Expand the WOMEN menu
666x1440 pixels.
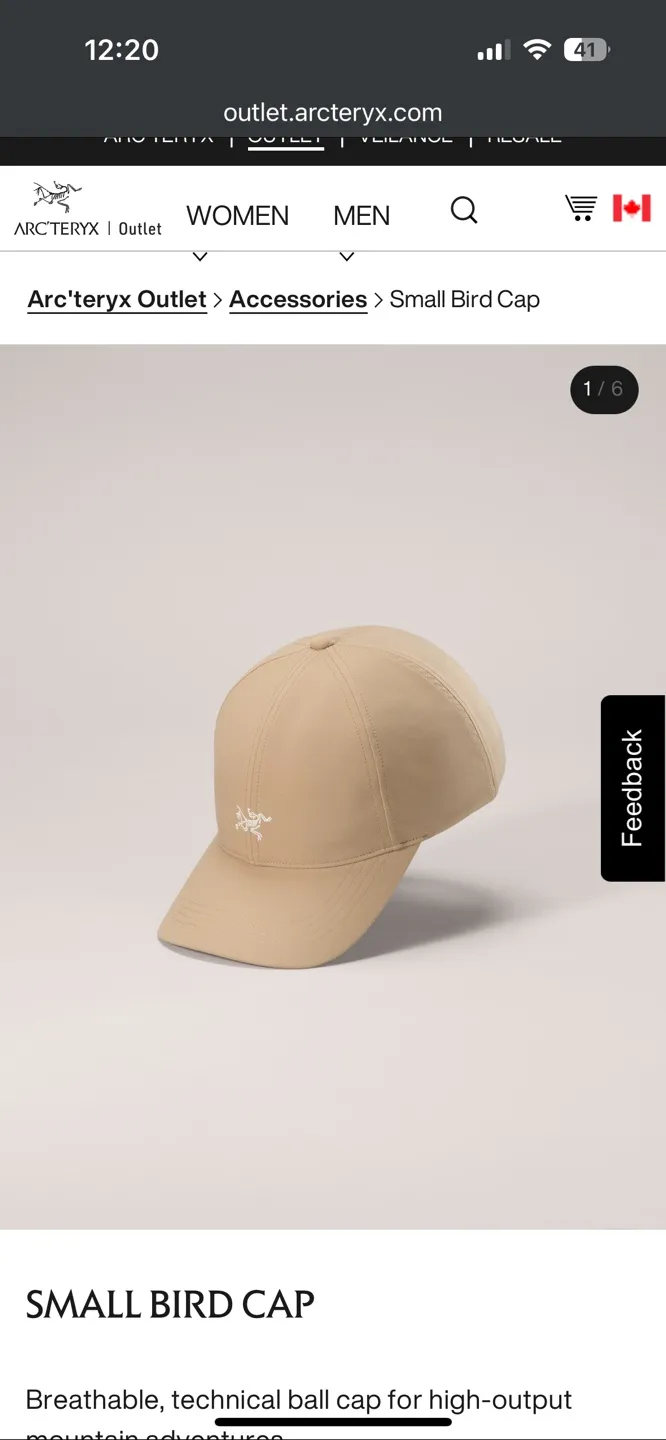pyautogui.click(x=237, y=216)
